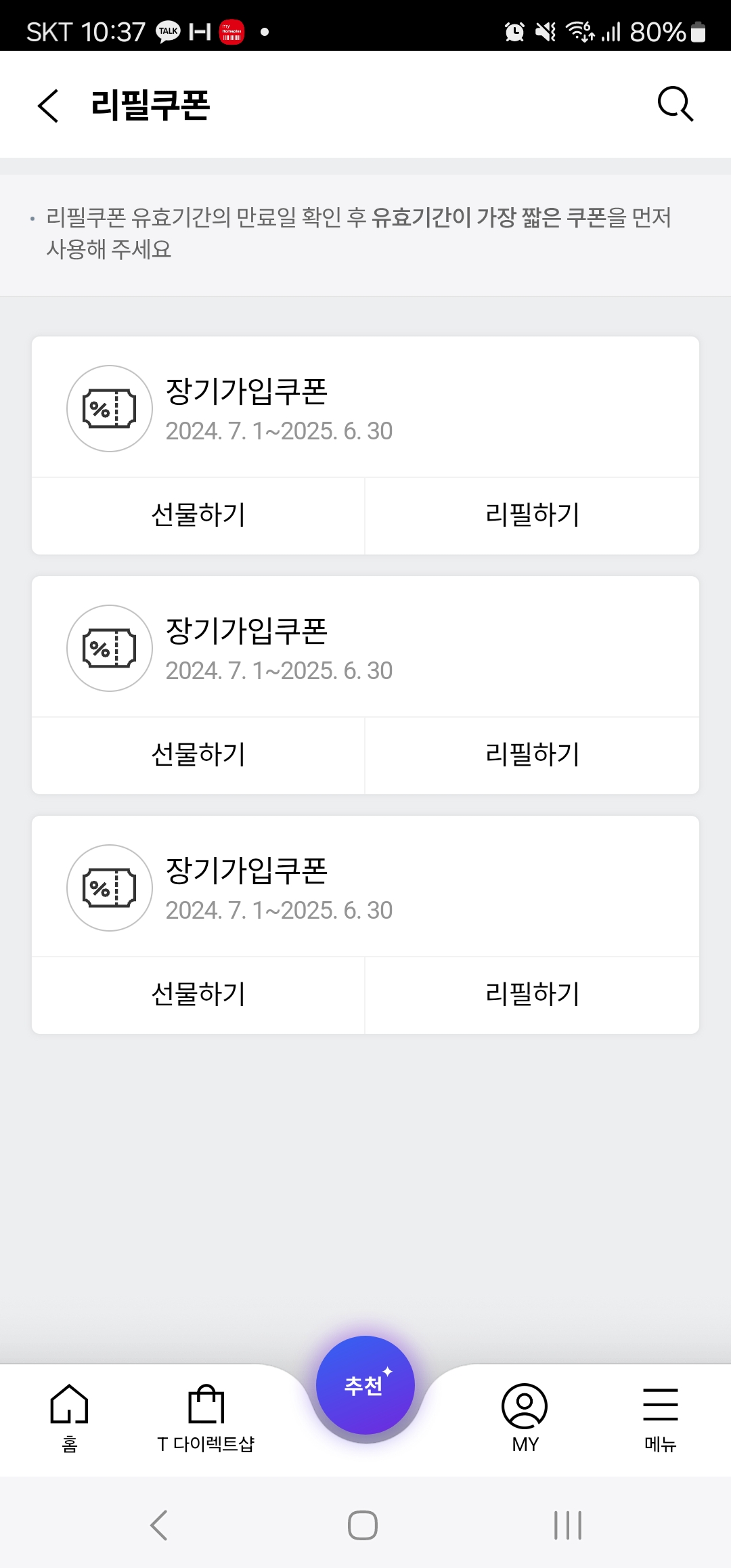Image resolution: width=731 pixels, height=1568 pixels.
Task: Open the system recent apps view
Action: (x=568, y=1525)
